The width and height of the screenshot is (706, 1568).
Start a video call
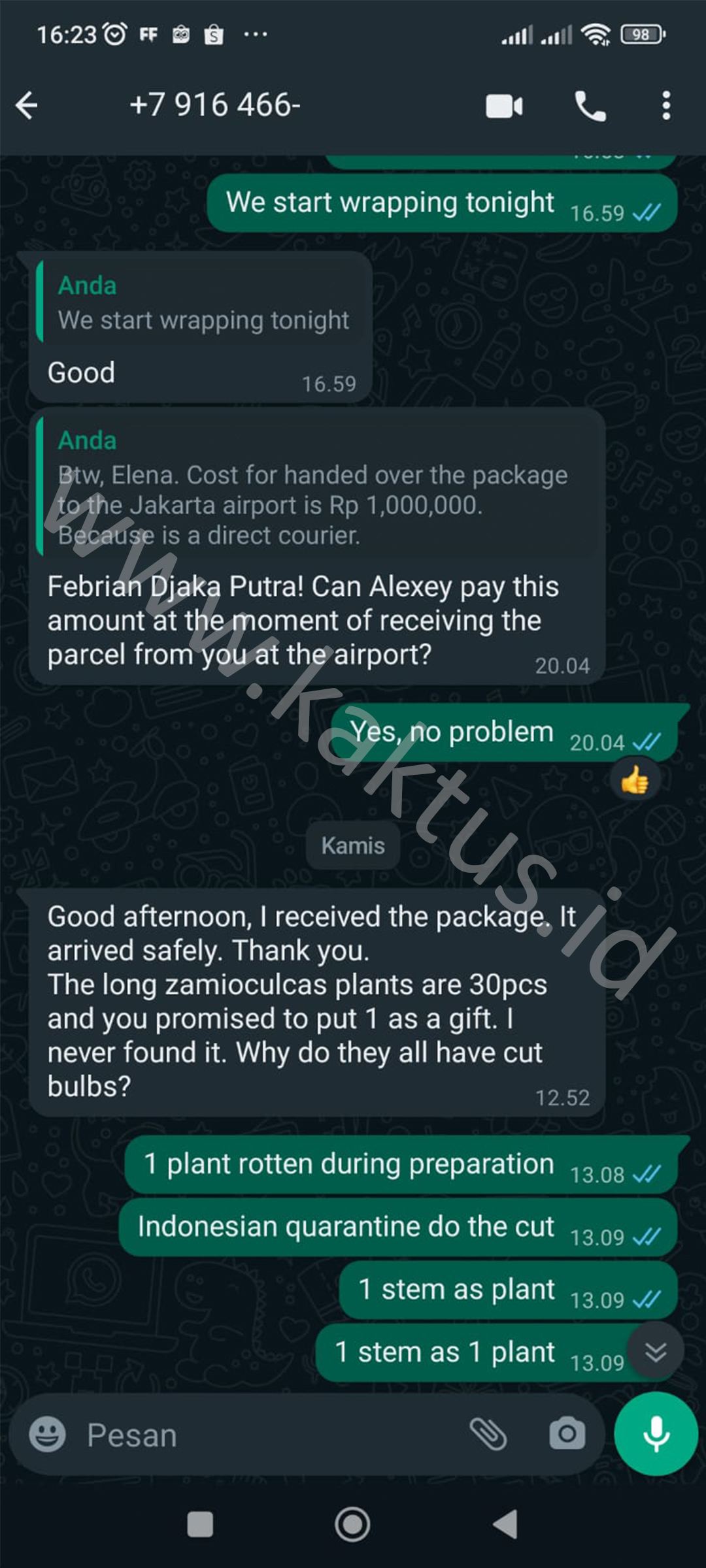[504, 106]
